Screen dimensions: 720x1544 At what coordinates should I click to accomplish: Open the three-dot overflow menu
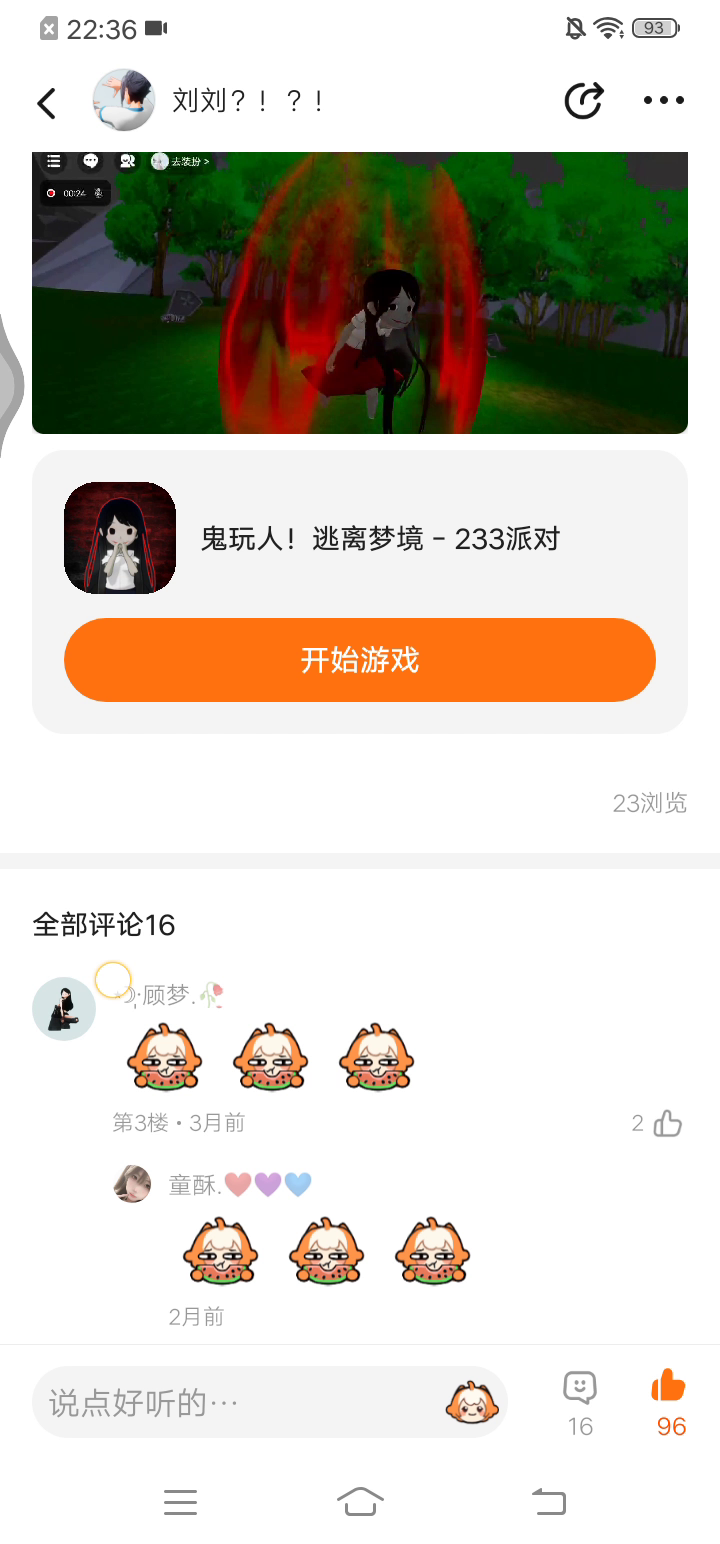[664, 101]
